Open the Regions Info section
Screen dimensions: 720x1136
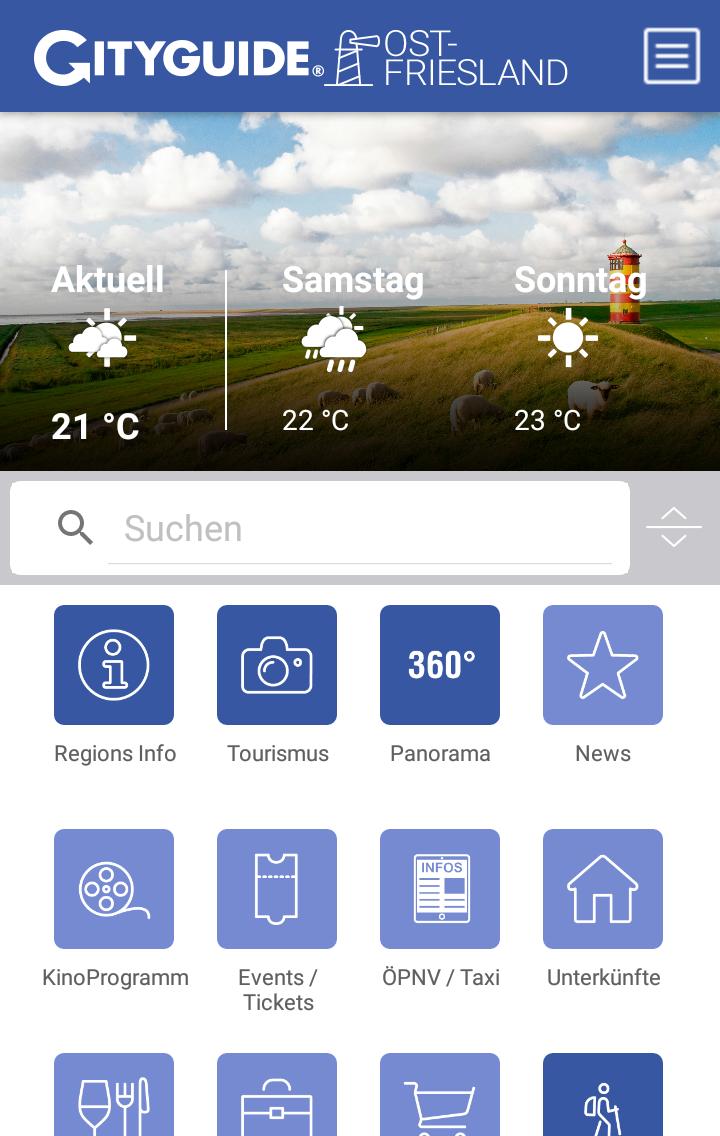(x=114, y=664)
